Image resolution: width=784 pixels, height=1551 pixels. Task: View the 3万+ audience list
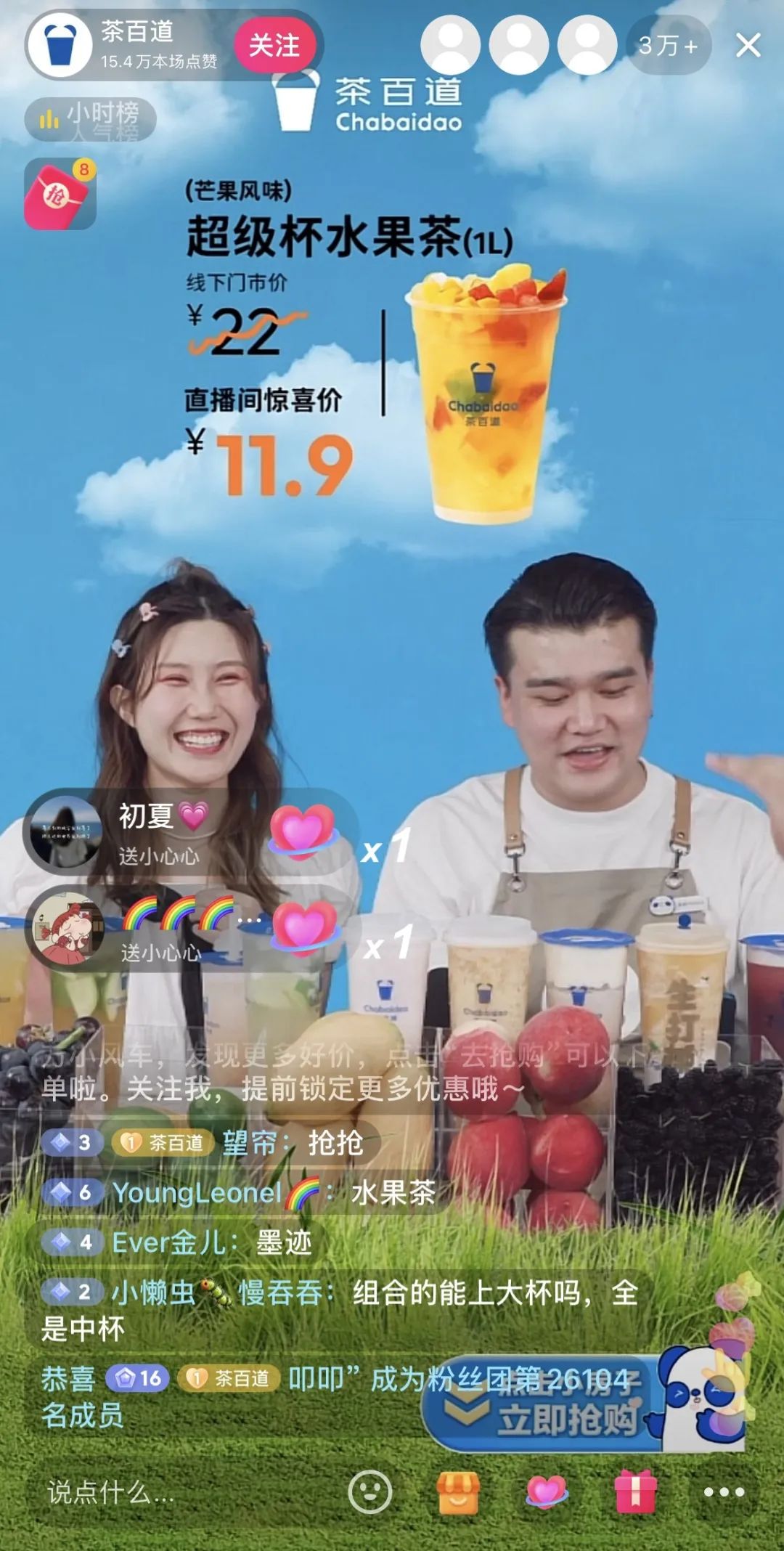[668, 46]
